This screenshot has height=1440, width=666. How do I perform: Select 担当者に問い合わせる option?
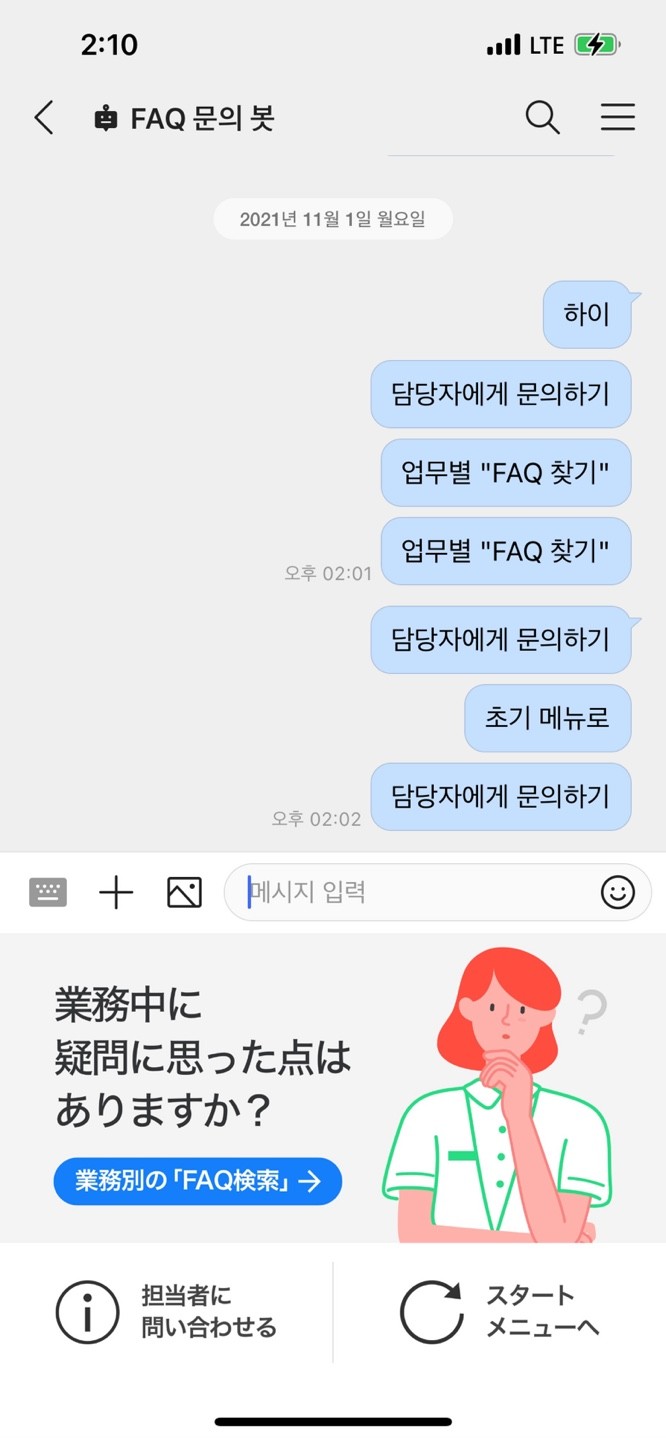pos(166,1312)
